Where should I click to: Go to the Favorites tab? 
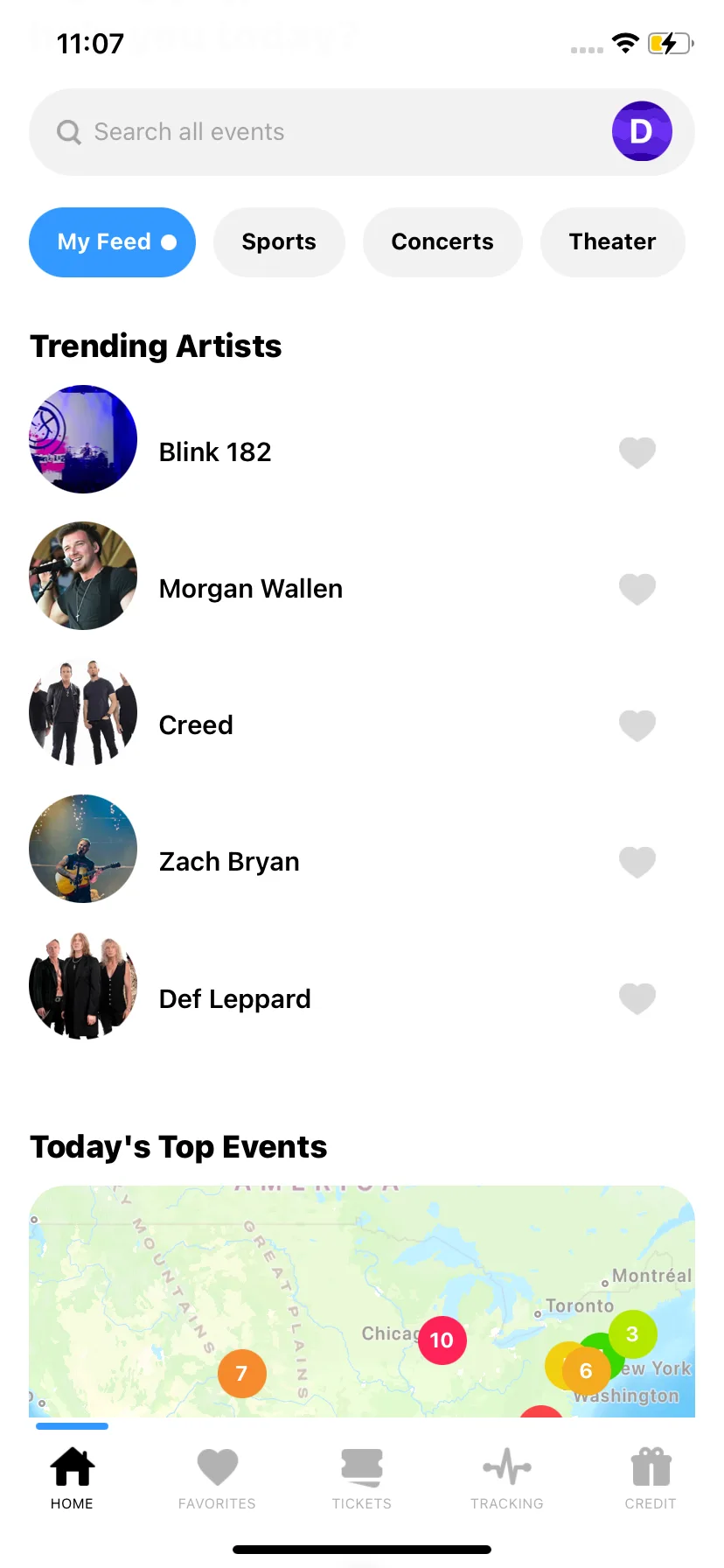pyautogui.click(x=217, y=1479)
